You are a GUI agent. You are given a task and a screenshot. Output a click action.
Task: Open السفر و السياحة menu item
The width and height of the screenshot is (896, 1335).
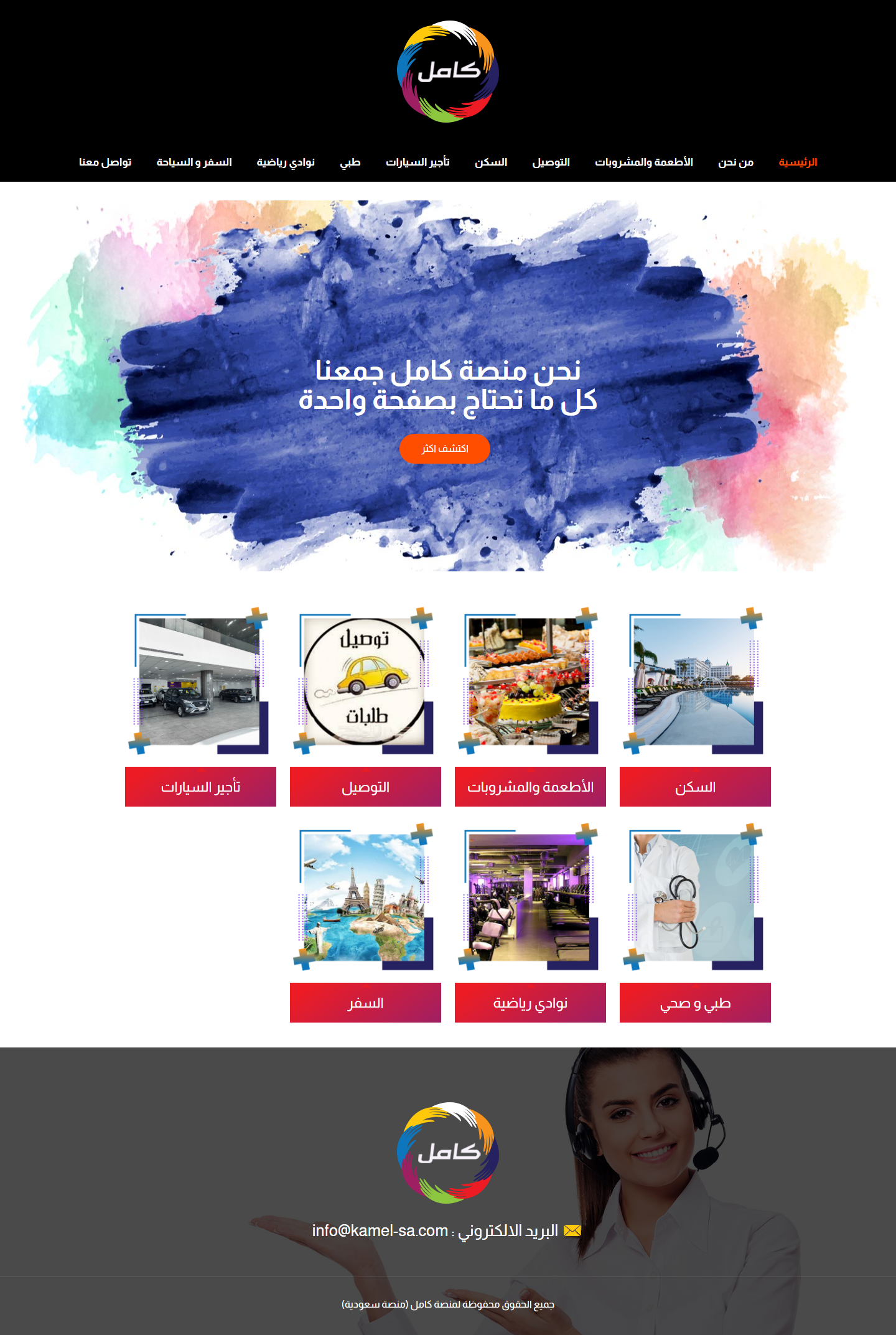pos(194,162)
